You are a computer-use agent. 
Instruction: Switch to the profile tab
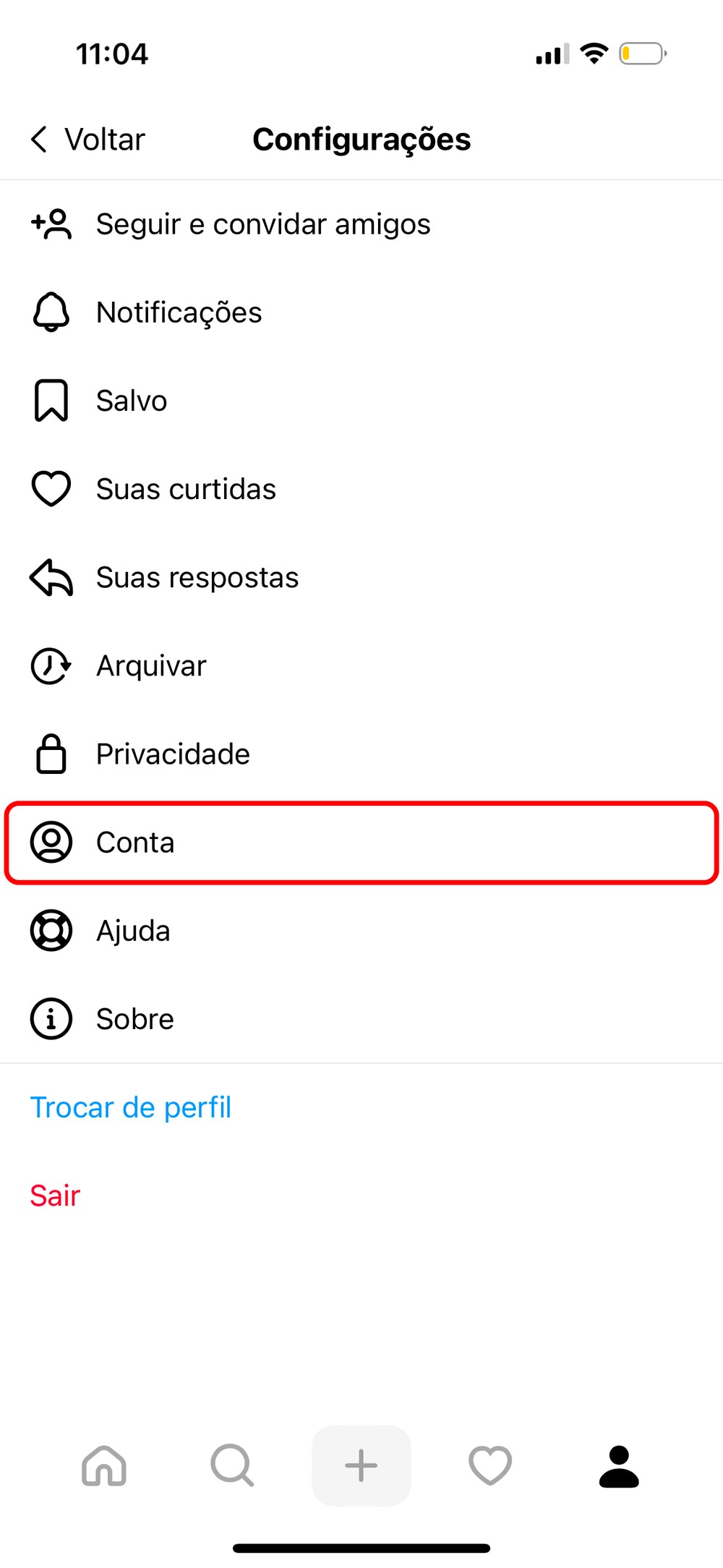click(x=619, y=1466)
